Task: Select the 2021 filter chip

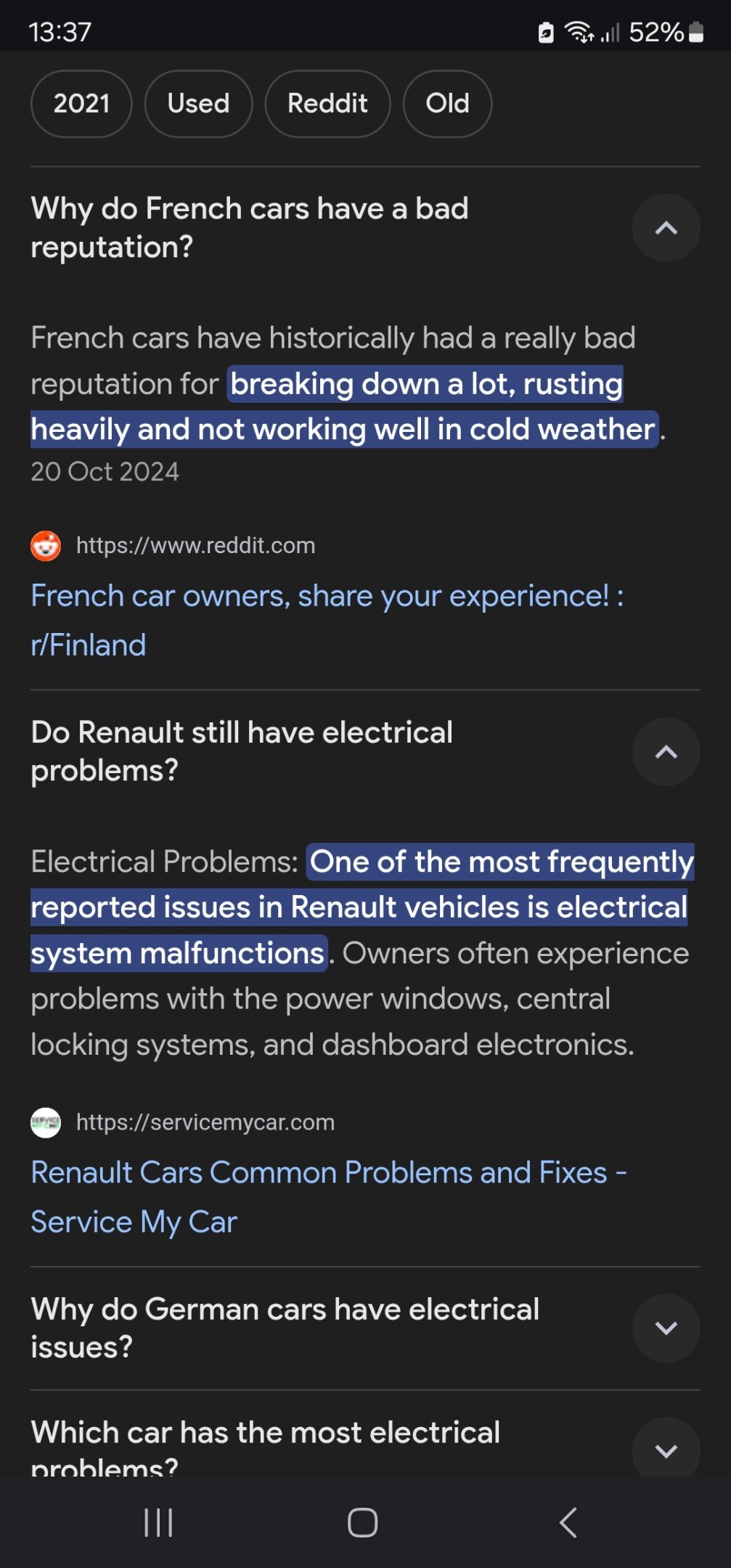Action: click(x=81, y=104)
